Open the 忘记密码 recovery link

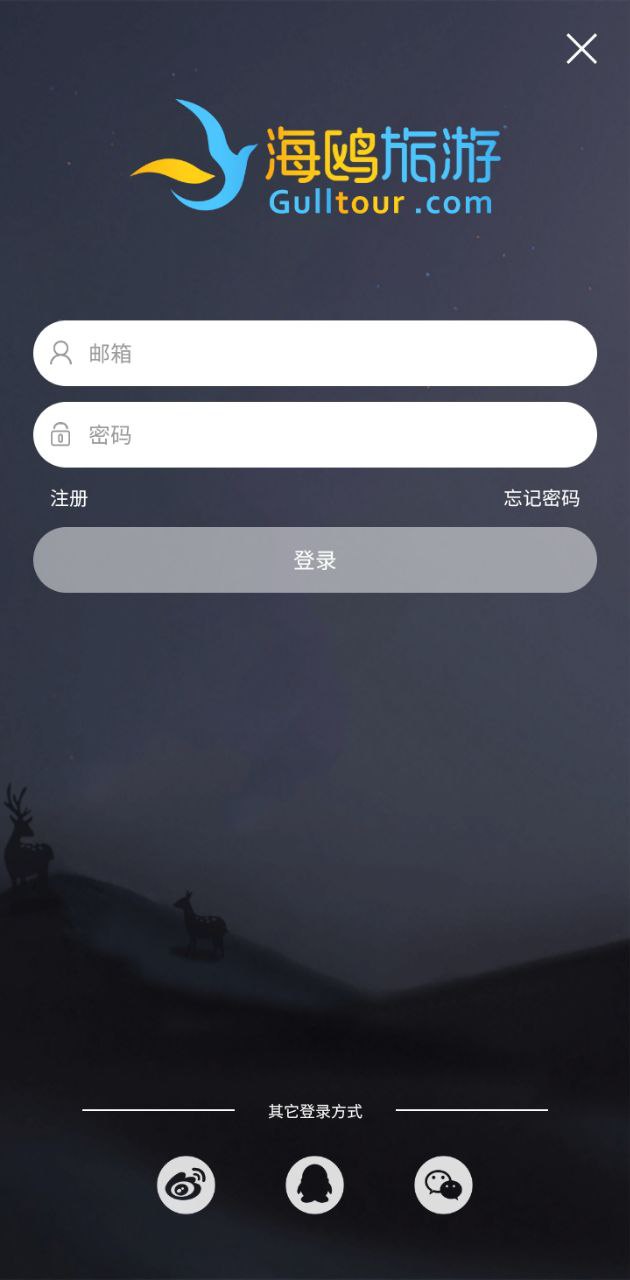click(541, 498)
